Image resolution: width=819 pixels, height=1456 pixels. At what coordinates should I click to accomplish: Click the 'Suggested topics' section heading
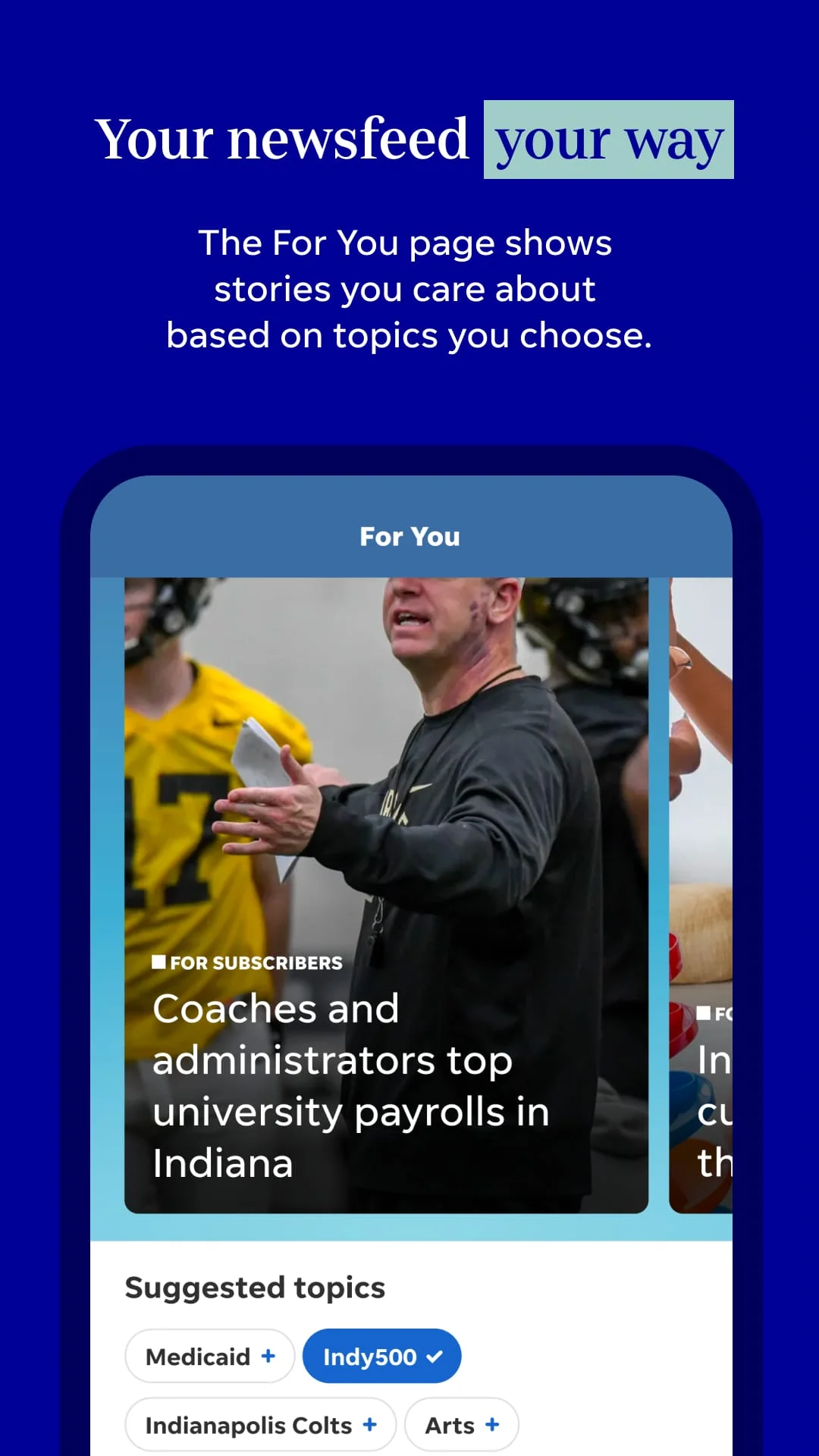(x=255, y=1287)
